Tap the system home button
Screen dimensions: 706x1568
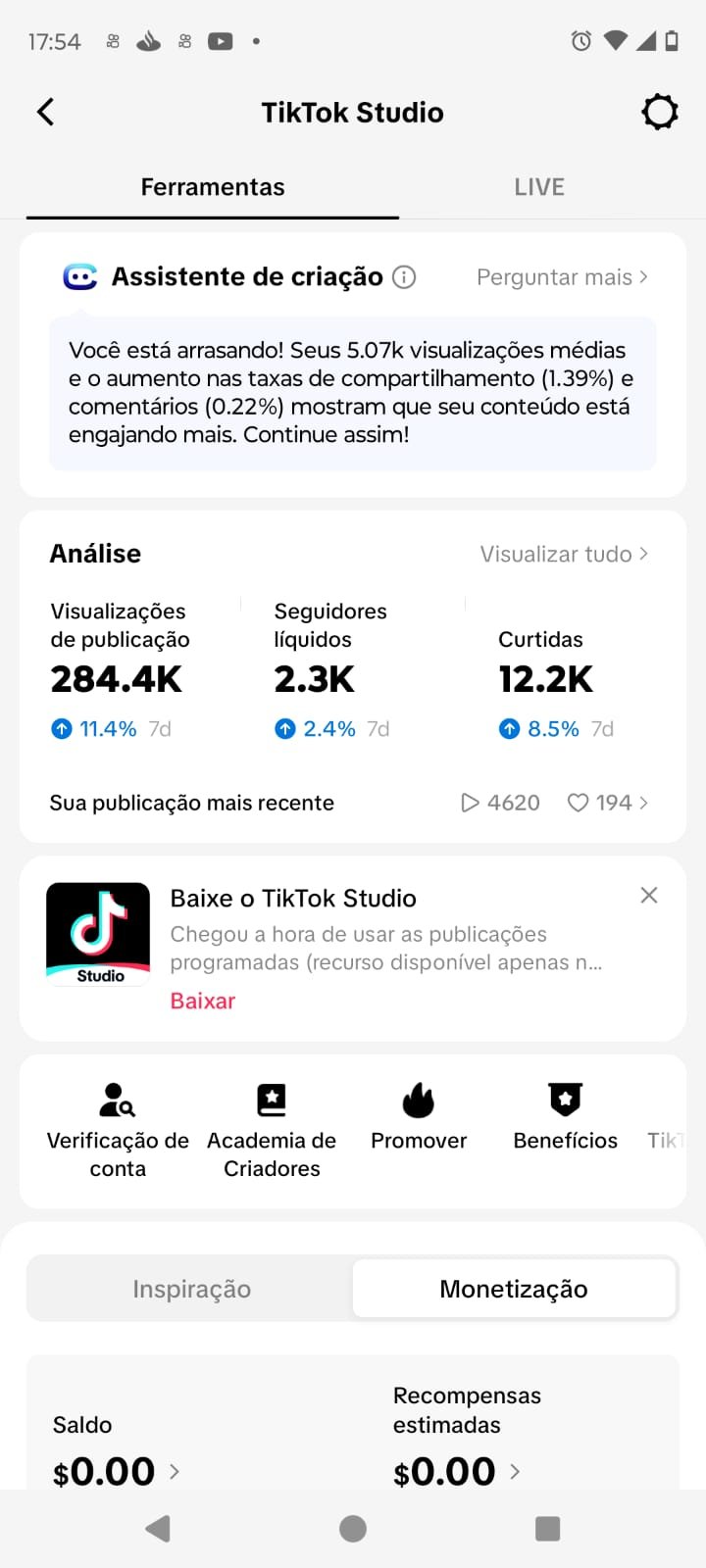tap(353, 1529)
